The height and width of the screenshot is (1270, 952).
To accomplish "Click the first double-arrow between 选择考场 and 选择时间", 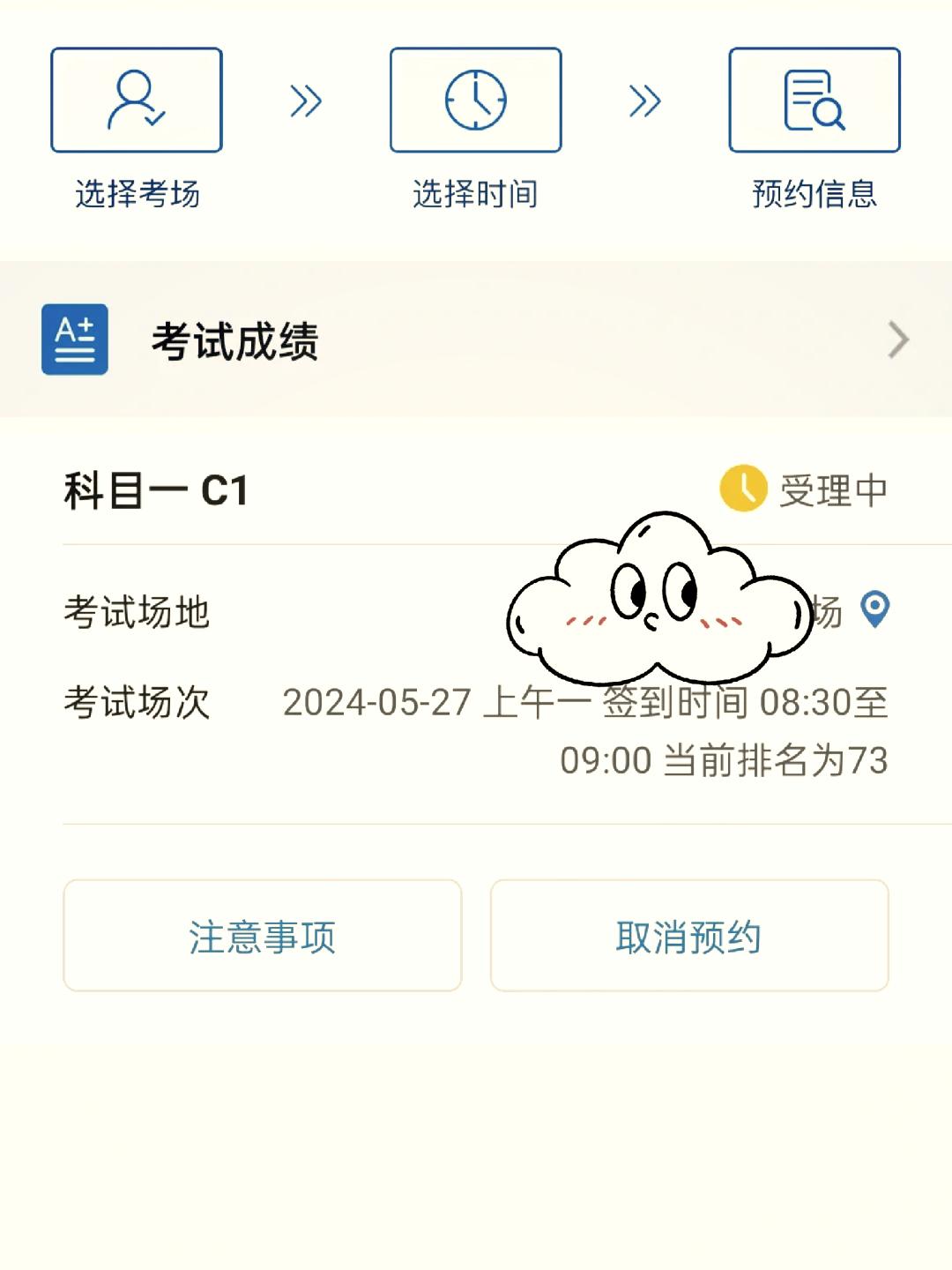I will [x=306, y=100].
